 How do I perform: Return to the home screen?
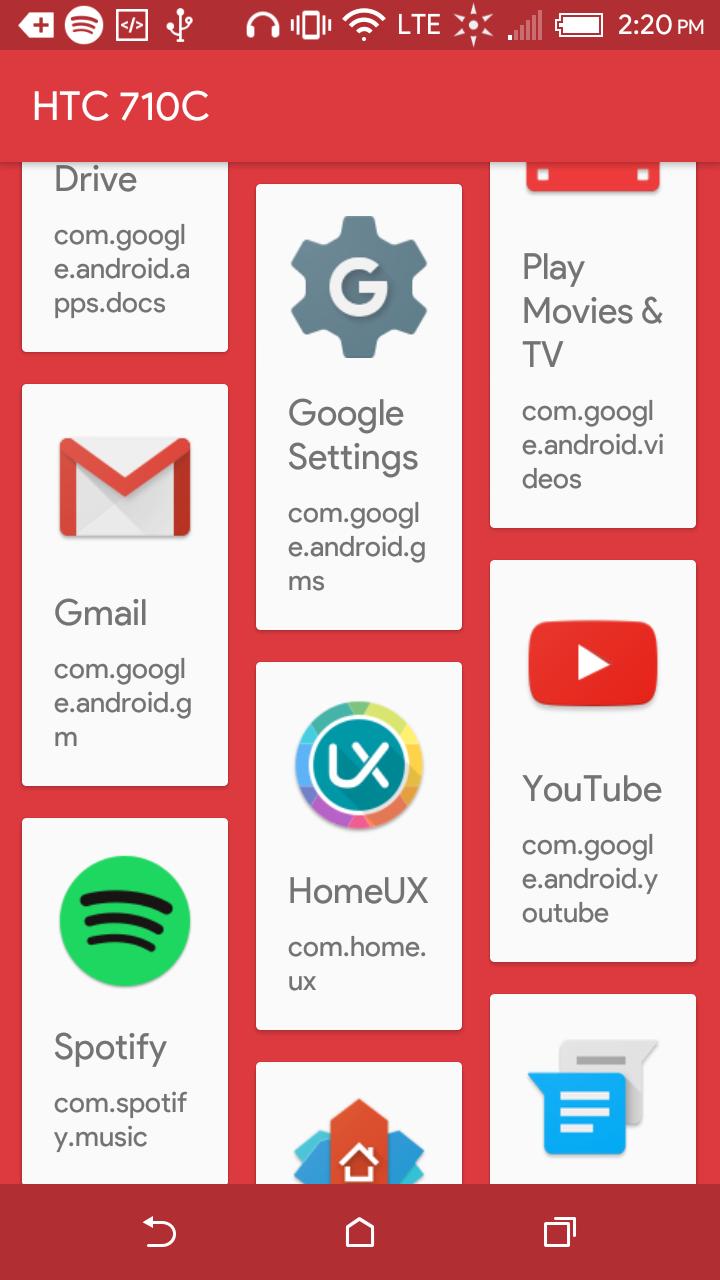(360, 1232)
